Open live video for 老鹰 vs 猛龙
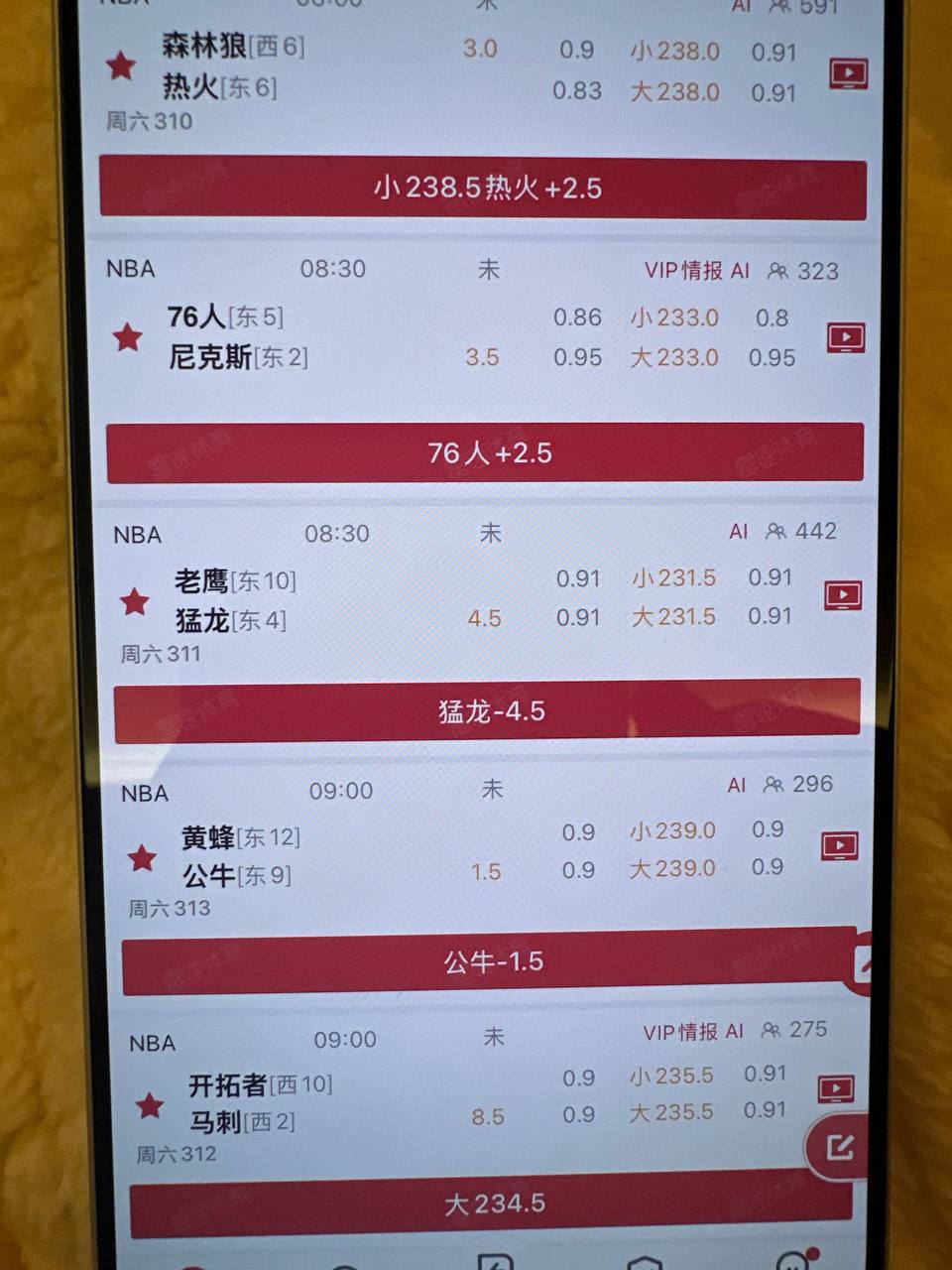This screenshot has width=952, height=1270. (x=843, y=595)
